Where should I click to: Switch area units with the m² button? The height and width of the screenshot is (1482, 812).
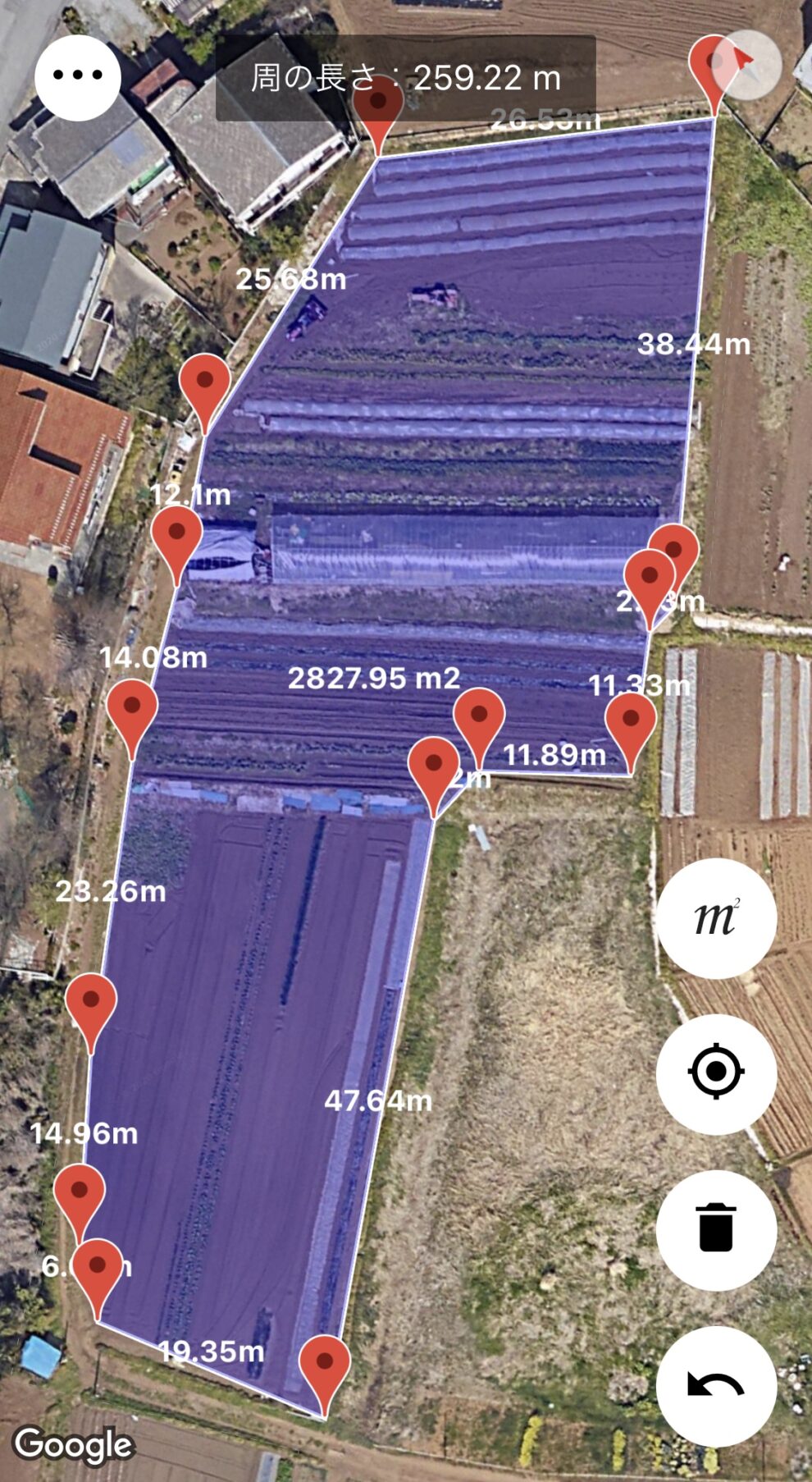click(716, 917)
